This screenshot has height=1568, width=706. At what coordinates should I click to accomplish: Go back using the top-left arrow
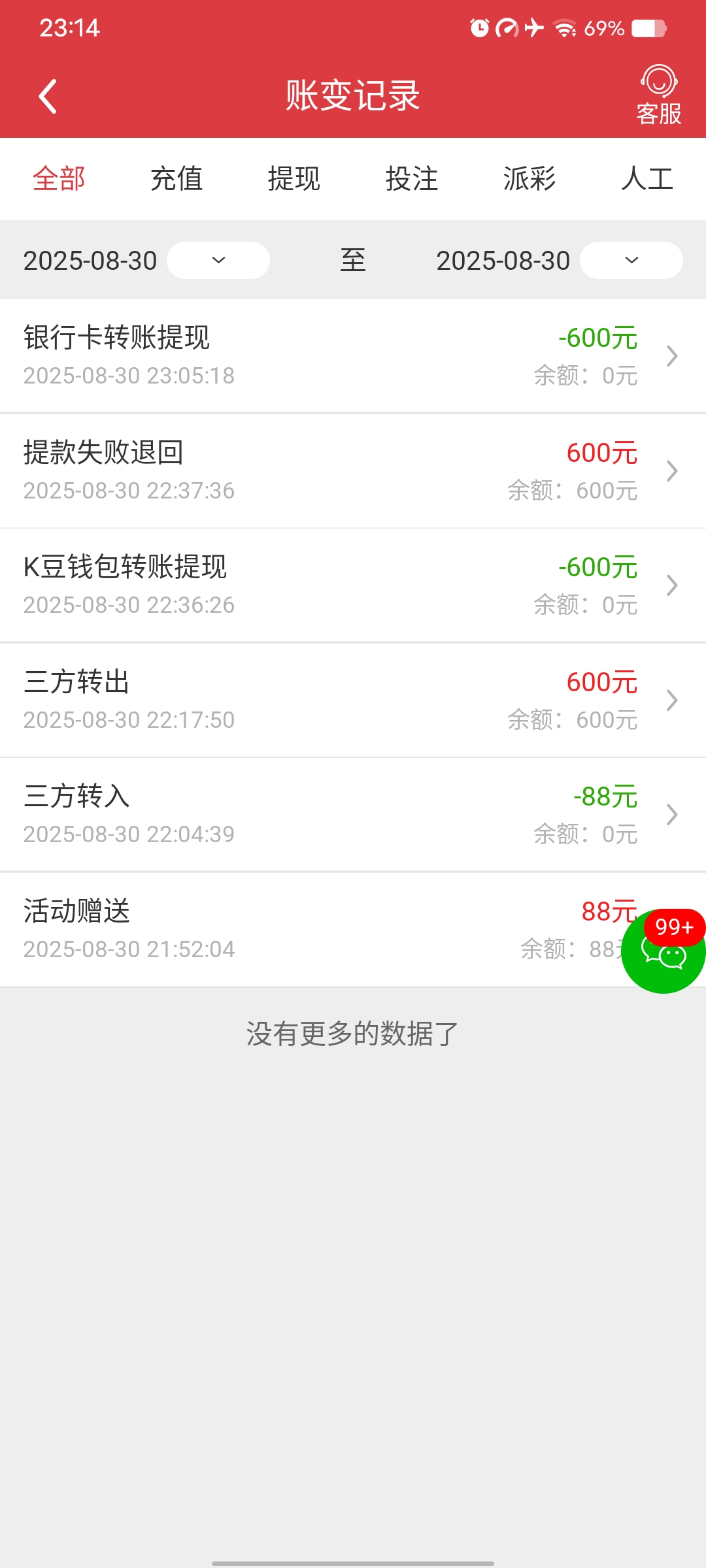click(48, 97)
